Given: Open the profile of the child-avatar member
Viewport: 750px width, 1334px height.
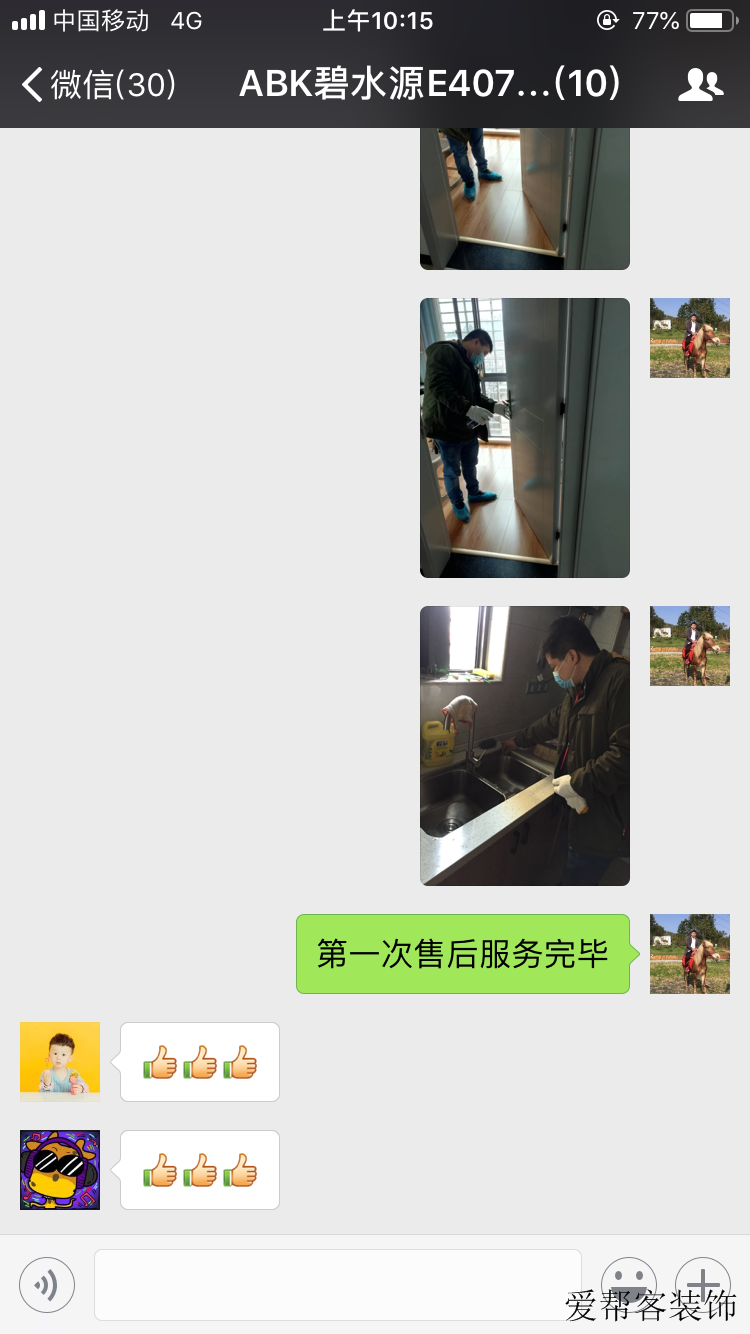Looking at the screenshot, I should click(60, 1062).
